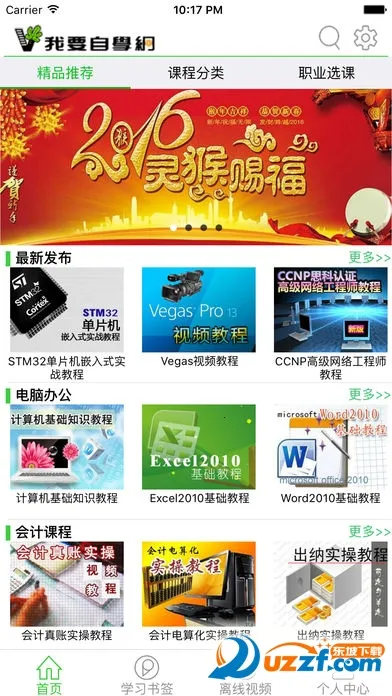
Task: Switch to the 职业选课 tab
Action: (x=326, y=73)
